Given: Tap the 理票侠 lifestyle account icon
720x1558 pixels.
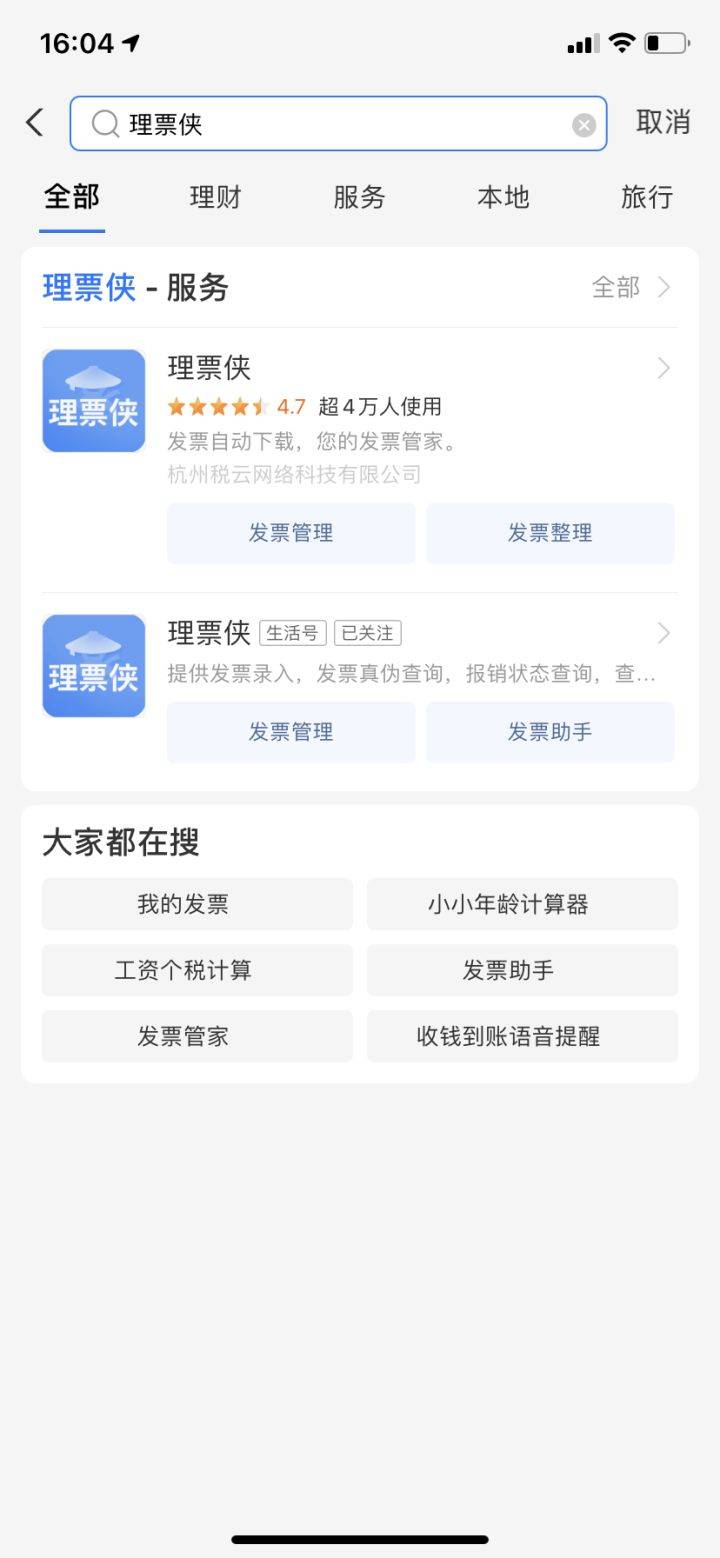Looking at the screenshot, I should click(93, 665).
